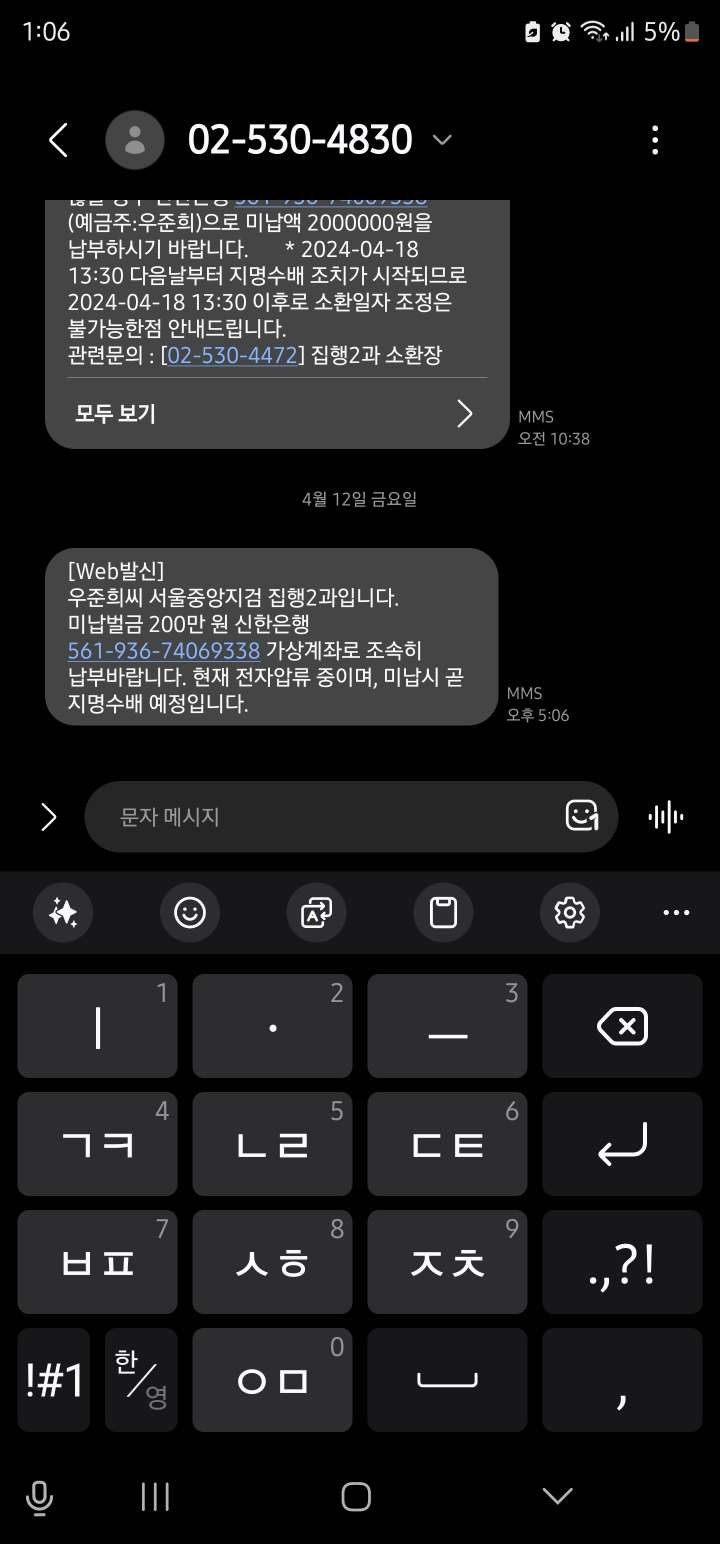Viewport: 720px width, 1544px height.
Task: Call the linked number 02-530-4472
Action: (232, 355)
